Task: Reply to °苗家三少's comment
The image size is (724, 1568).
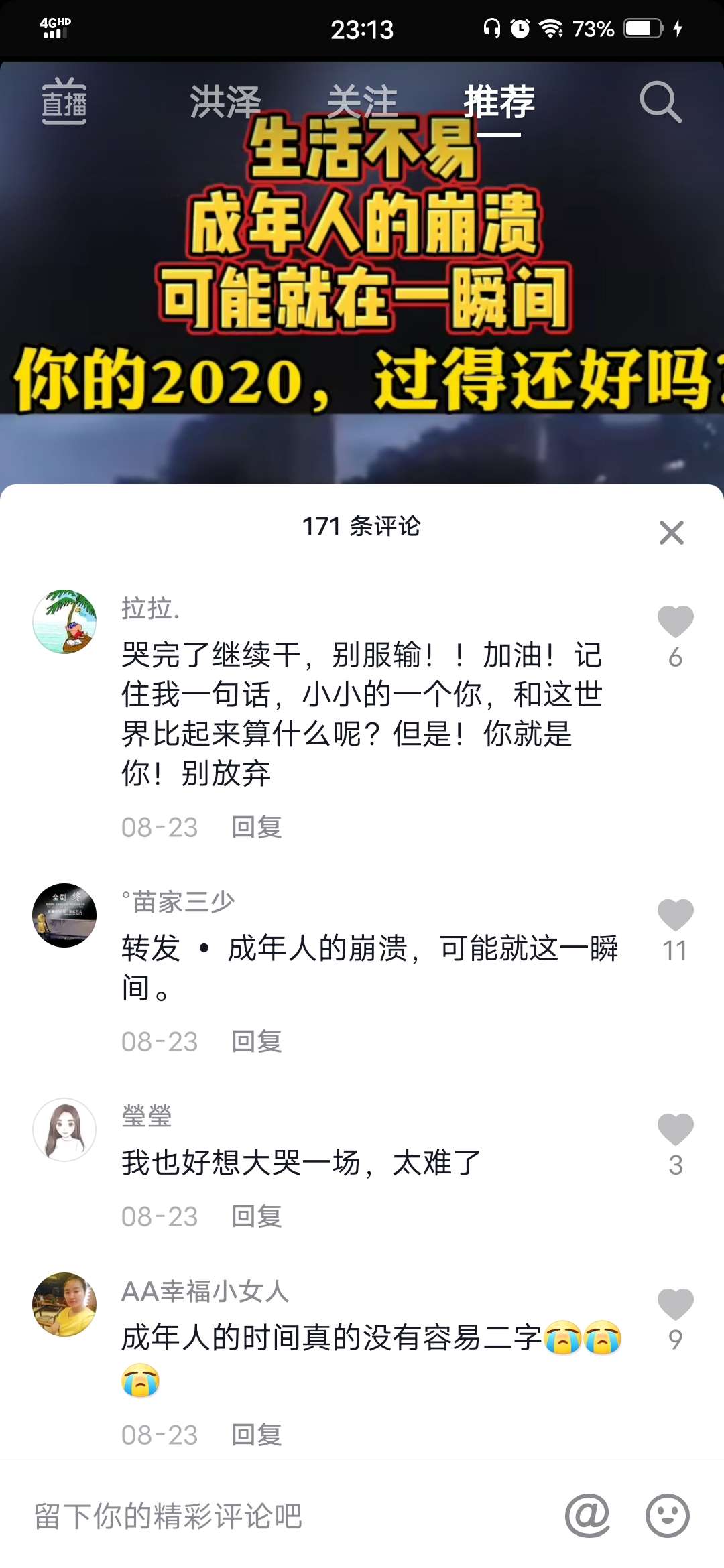Action: [257, 1041]
